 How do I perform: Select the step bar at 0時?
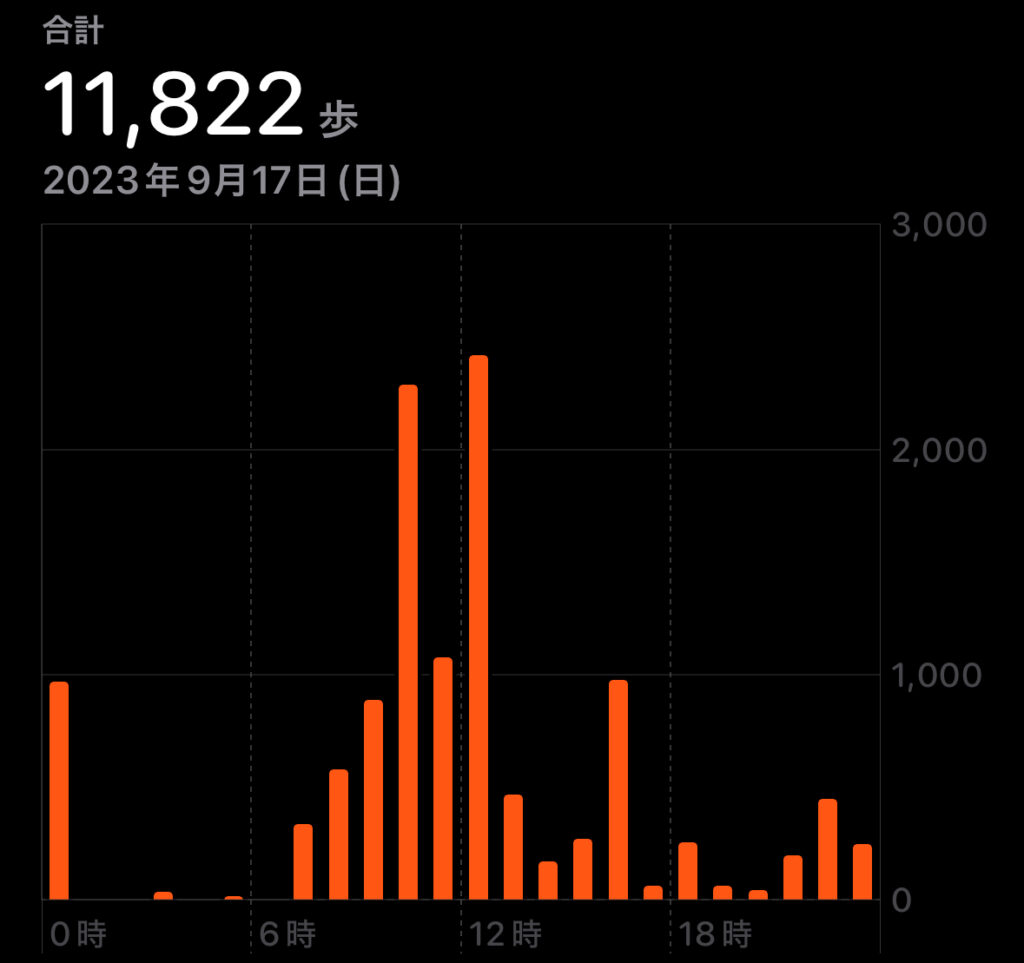[x=59, y=790]
